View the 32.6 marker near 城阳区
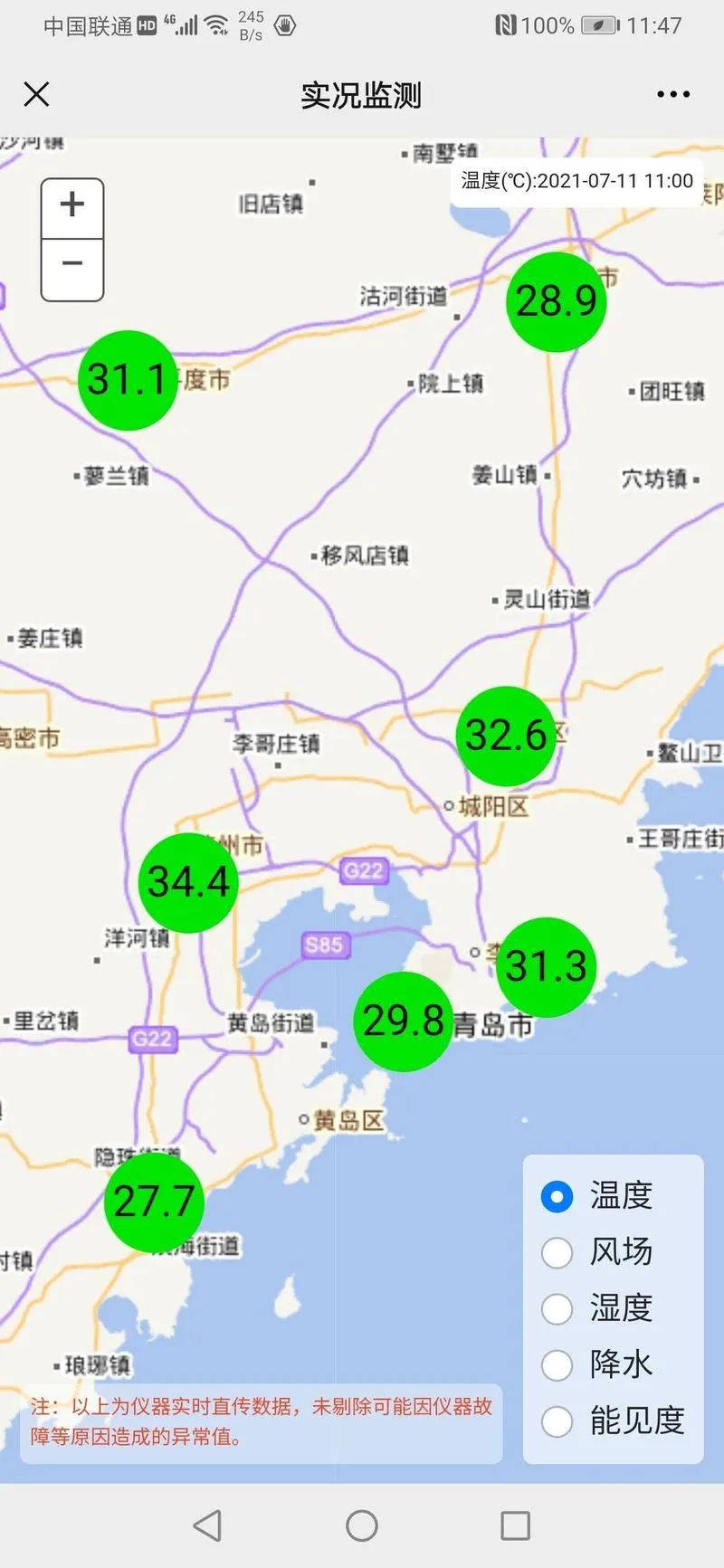This screenshot has width=724, height=1568. (506, 736)
